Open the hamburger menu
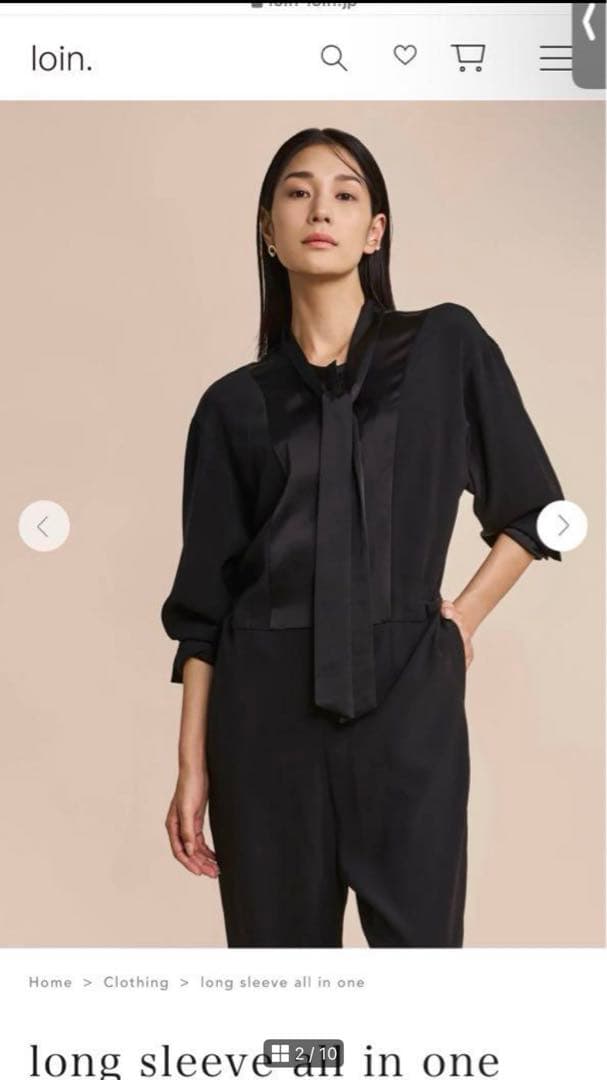The image size is (607, 1080). (555, 59)
